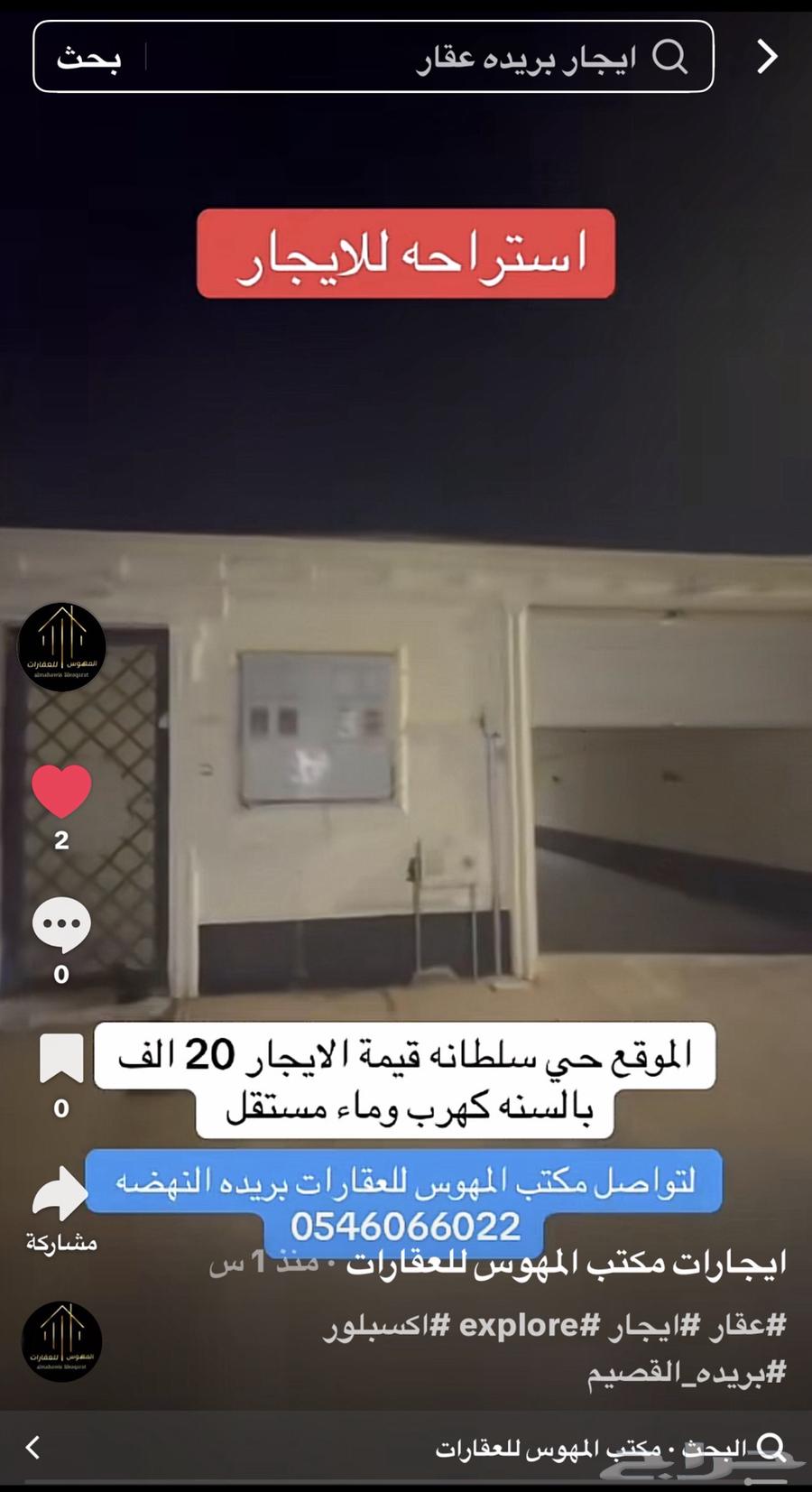Like this video with the heart
The width and height of the screenshot is (812, 1492).
61,792
